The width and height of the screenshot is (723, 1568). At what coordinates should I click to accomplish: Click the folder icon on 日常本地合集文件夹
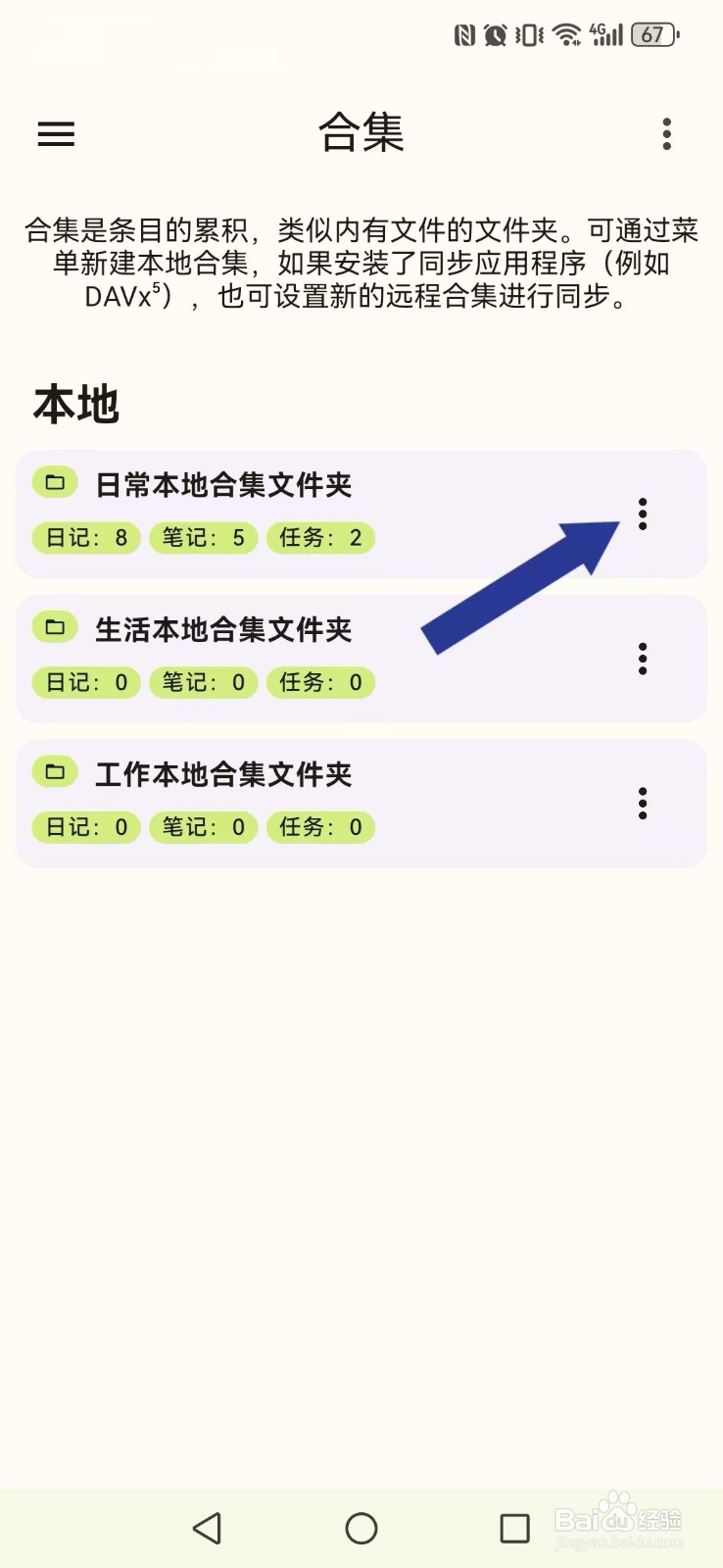[x=55, y=482]
